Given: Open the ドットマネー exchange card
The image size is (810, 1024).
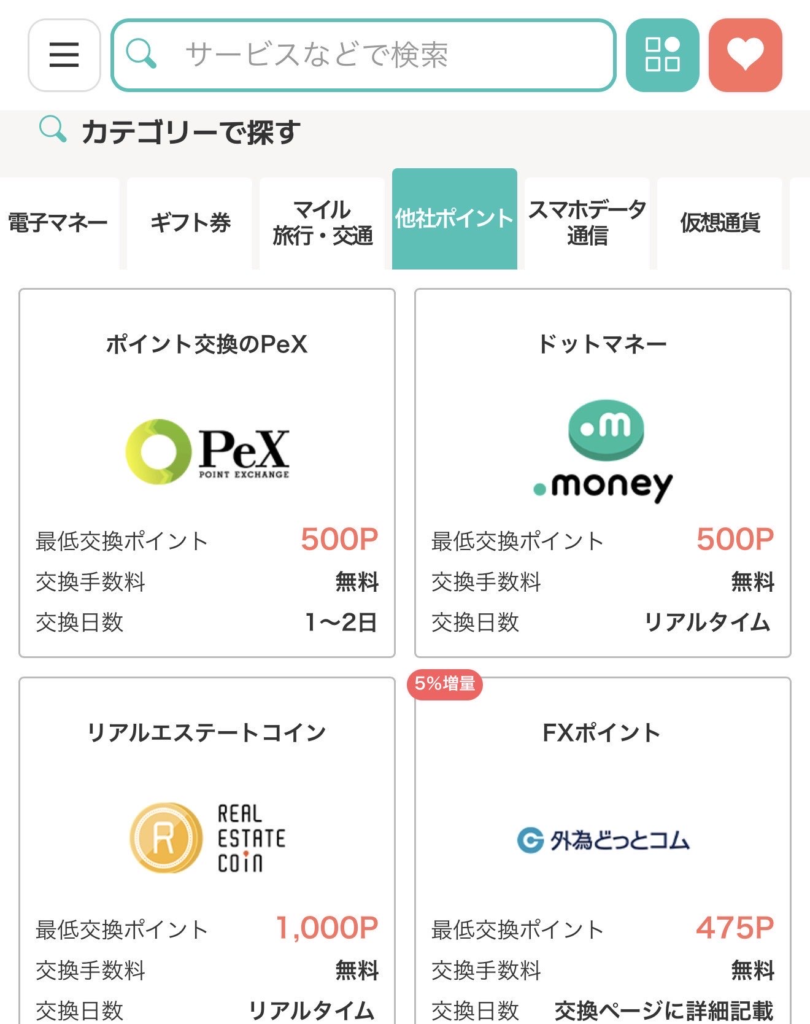Looking at the screenshot, I should coord(602,472).
